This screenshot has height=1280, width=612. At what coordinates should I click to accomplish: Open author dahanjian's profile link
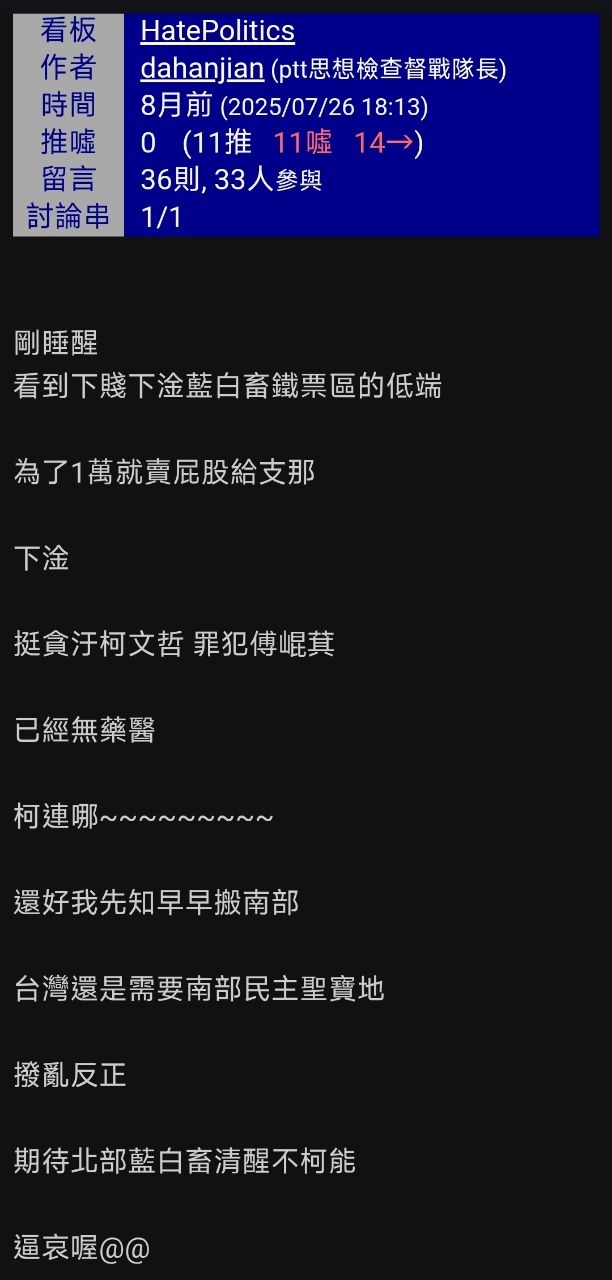tap(202, 68)
